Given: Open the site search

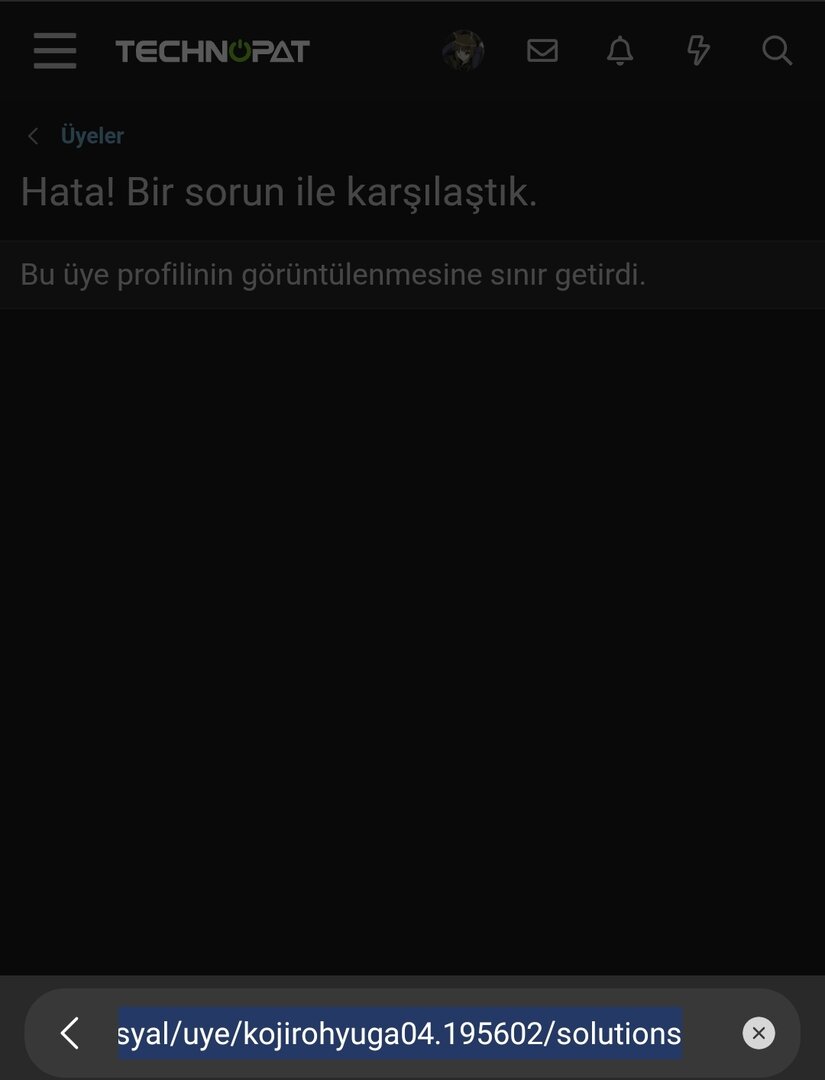Looking at the screenshot, I should (x=777, y=51).
